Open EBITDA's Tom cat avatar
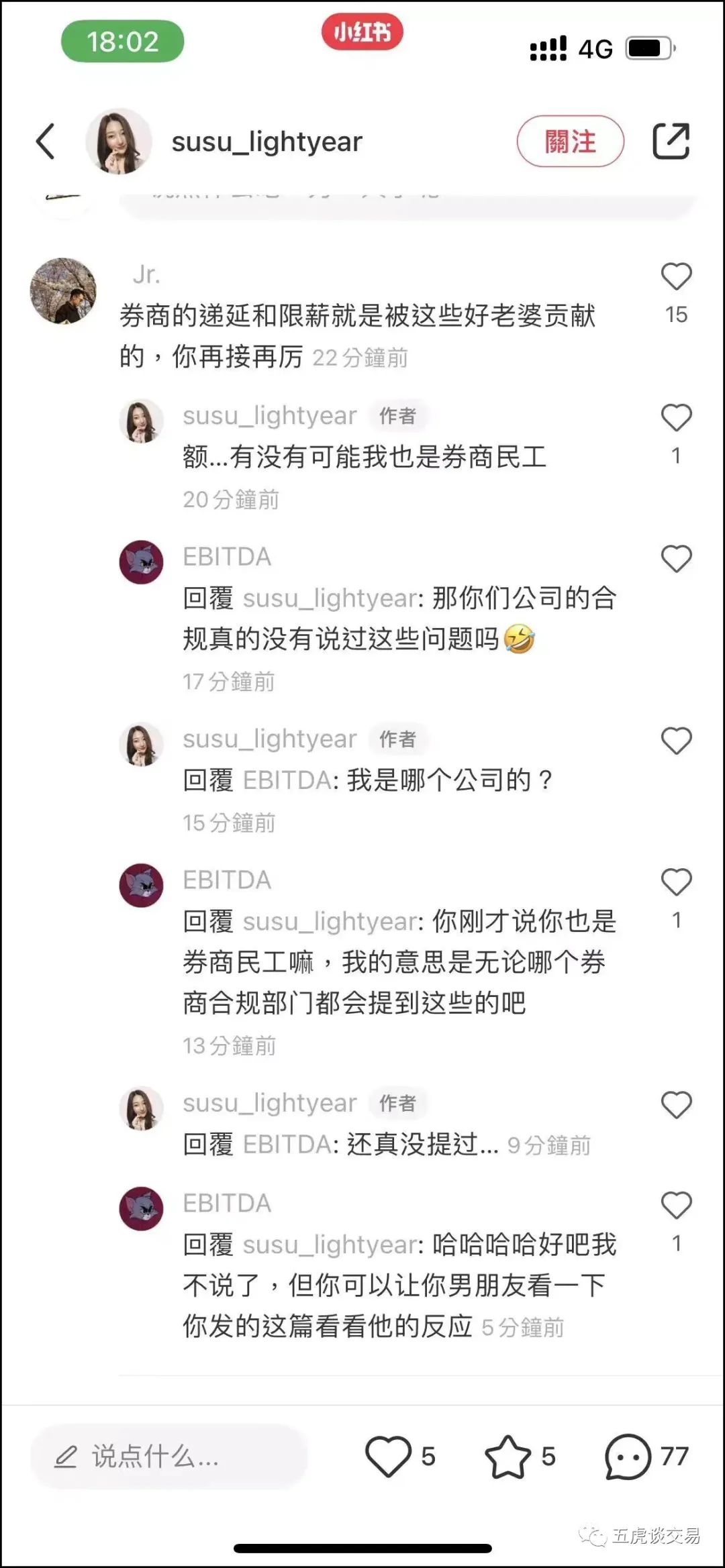 [x=141, y=564]
